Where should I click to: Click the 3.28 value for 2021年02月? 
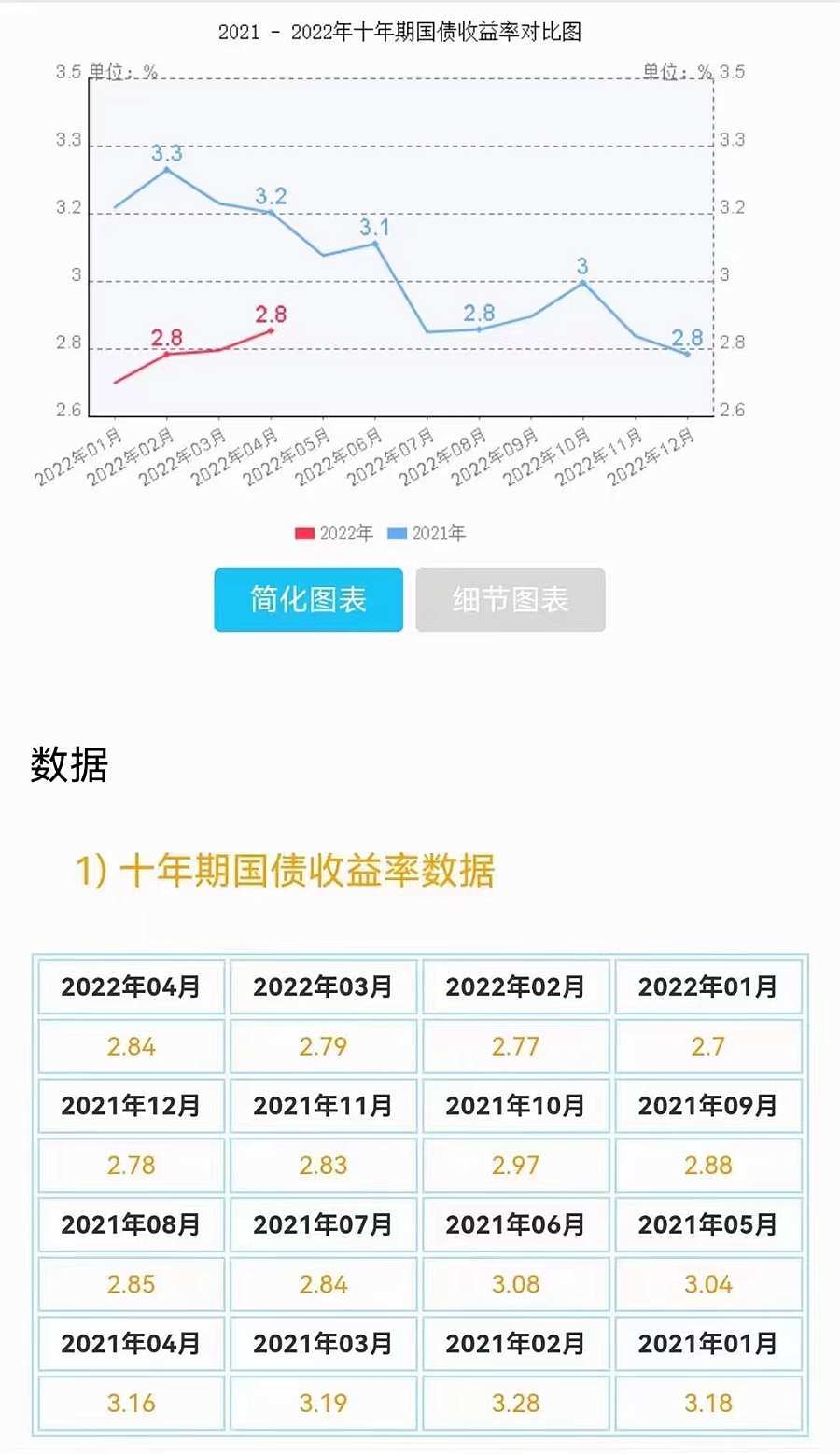coord(515,1403)
